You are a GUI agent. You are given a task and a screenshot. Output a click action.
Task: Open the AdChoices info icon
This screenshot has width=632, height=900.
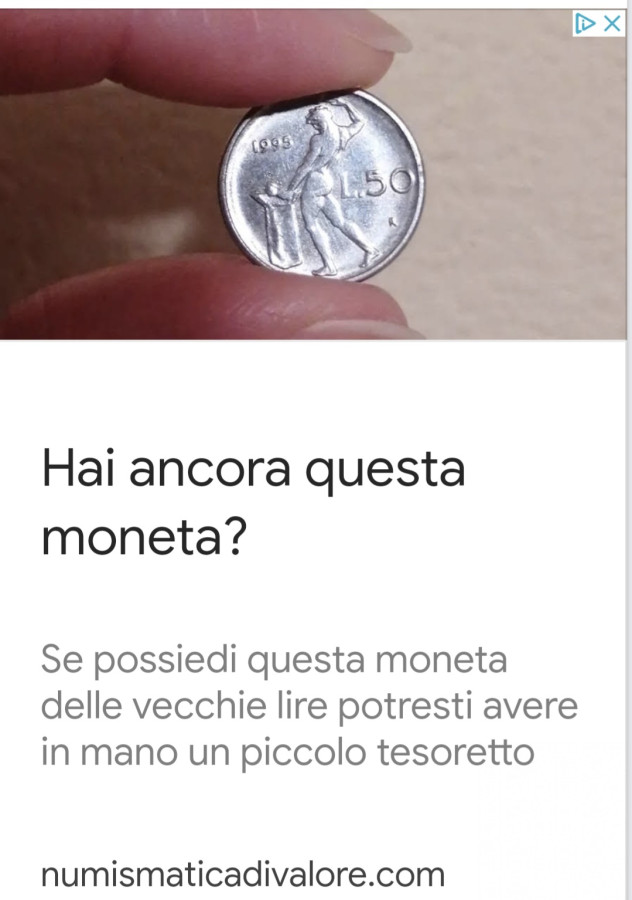click(587, 24)
